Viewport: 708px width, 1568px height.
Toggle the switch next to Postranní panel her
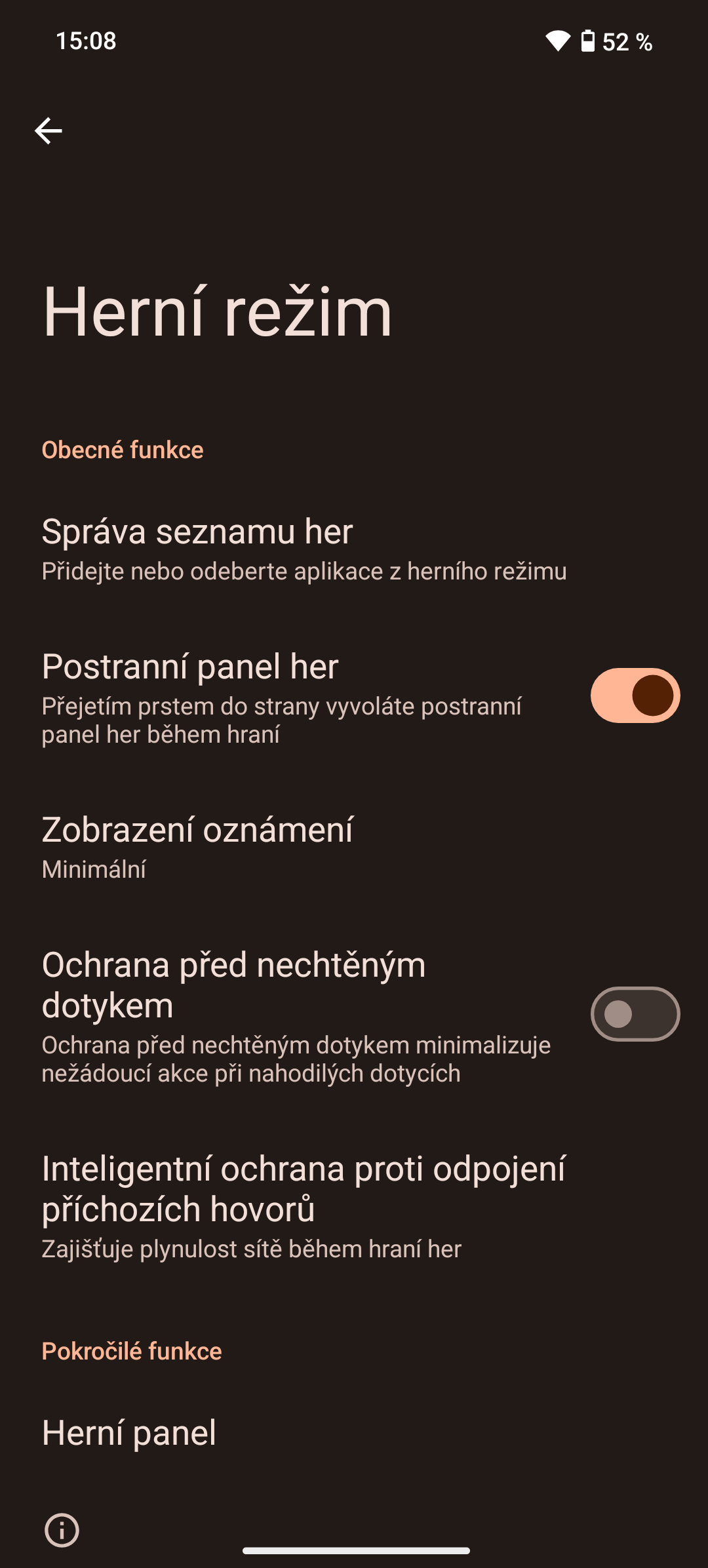point(635,695)
